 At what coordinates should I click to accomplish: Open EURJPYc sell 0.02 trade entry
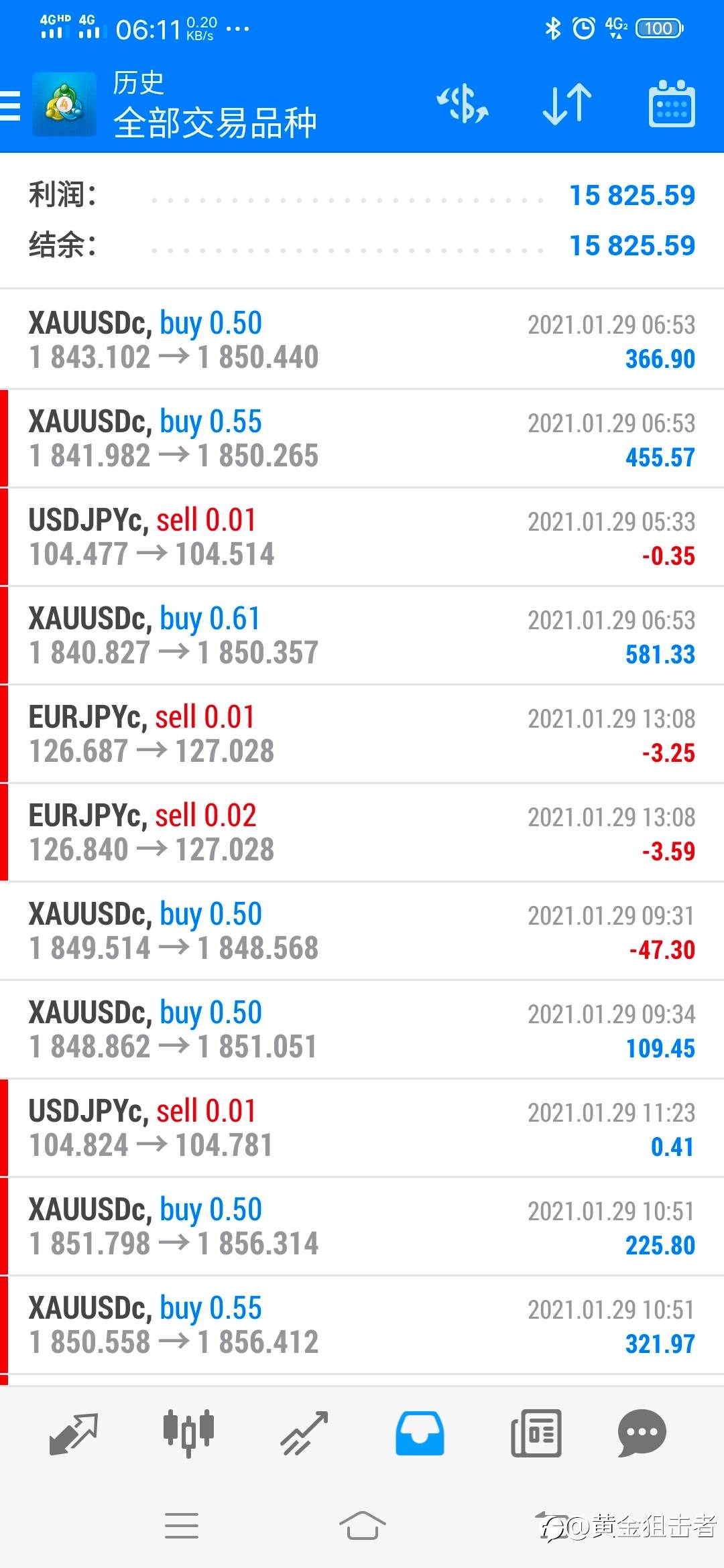pos(362,832)
